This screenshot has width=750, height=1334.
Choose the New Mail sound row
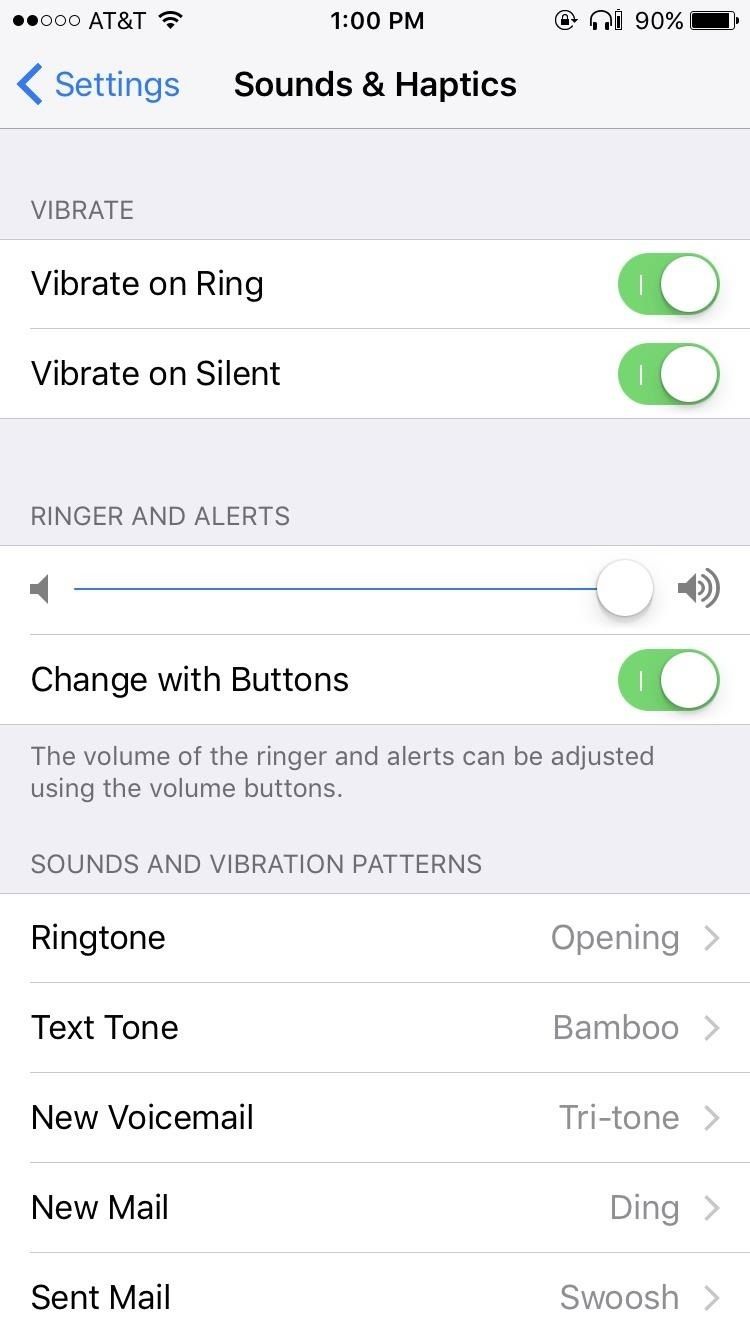pos(375,1208)
